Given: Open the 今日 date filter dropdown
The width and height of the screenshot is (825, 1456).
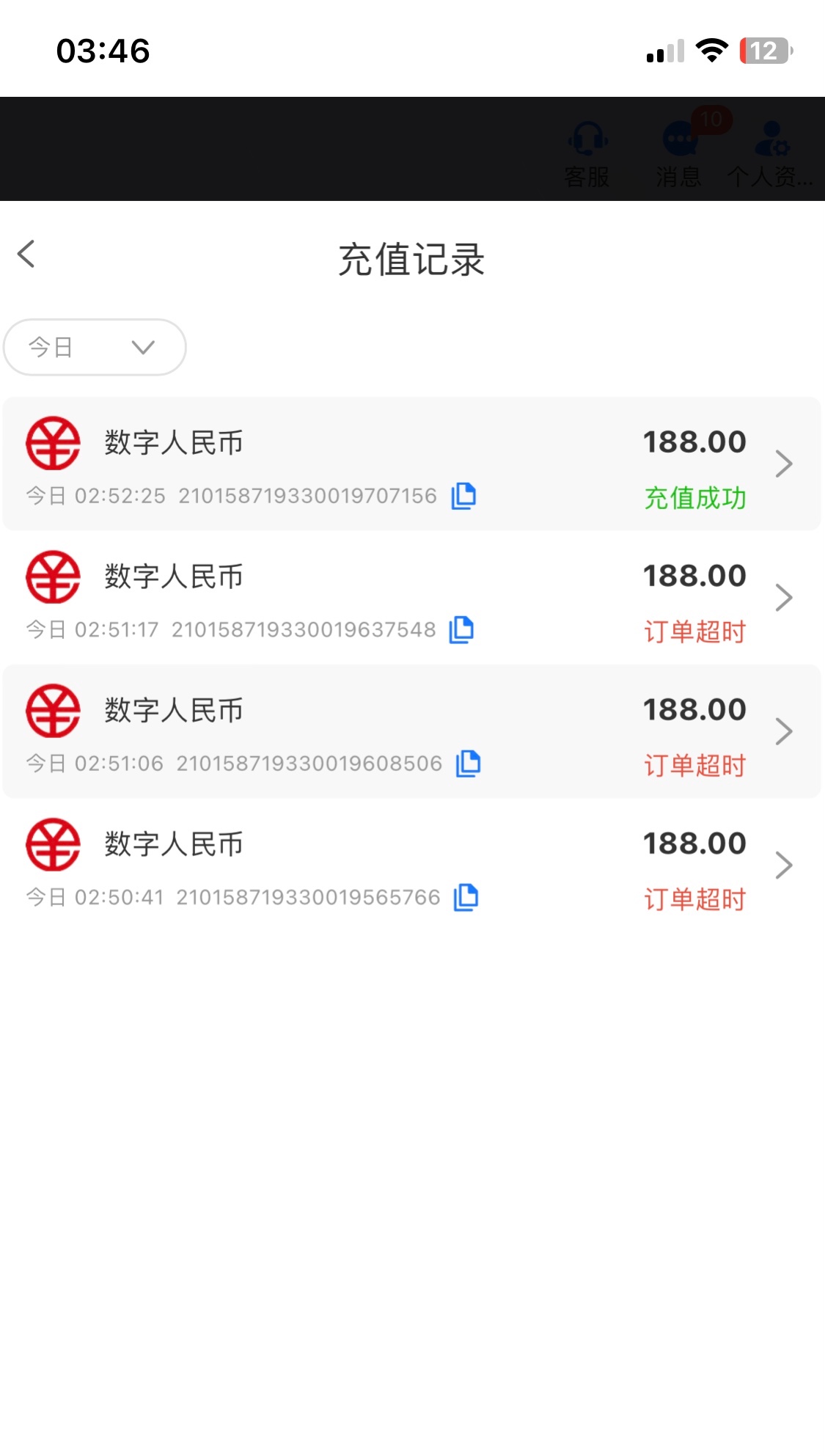Looking at the screenshot, I should click(x=95, y=347).
